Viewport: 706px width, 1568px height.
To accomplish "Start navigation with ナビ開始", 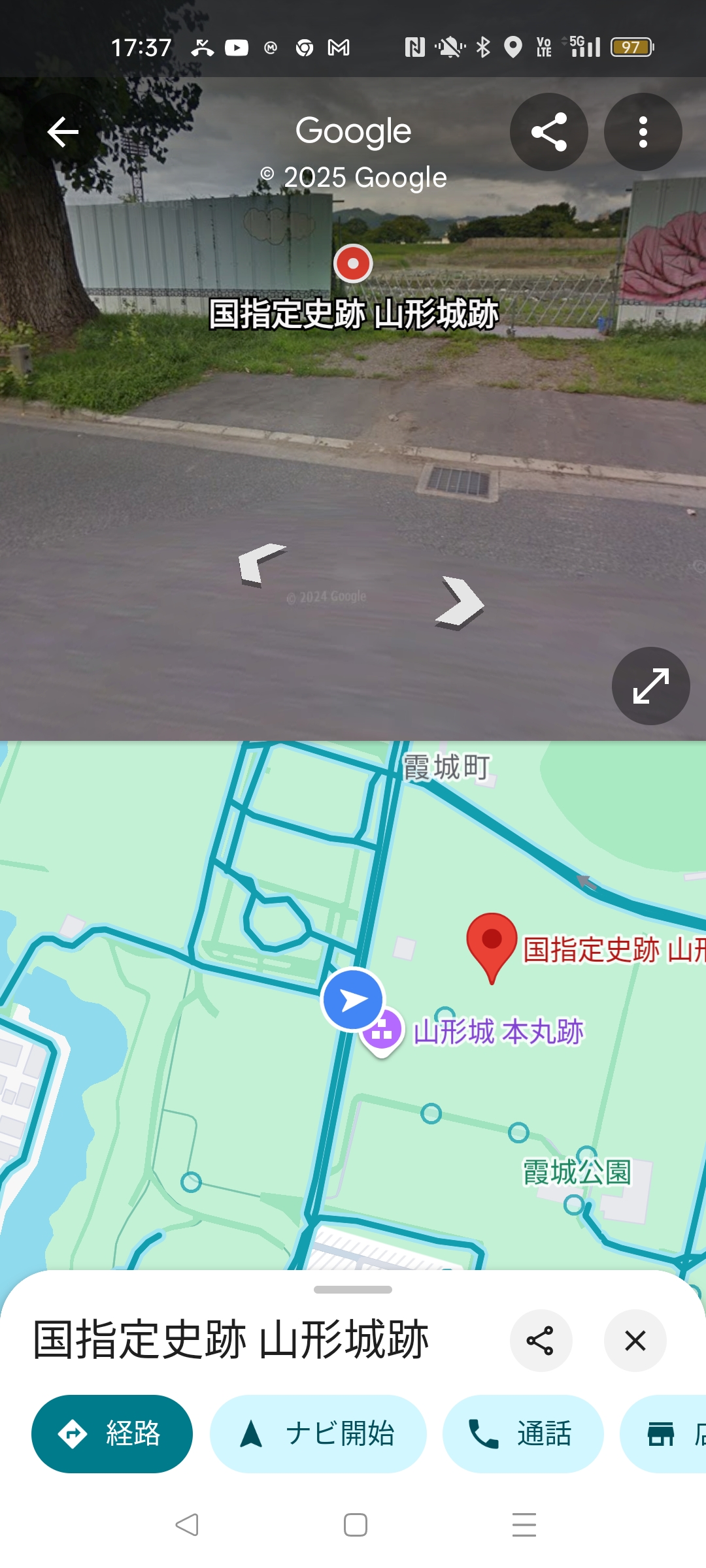I will coord(318,1433).
